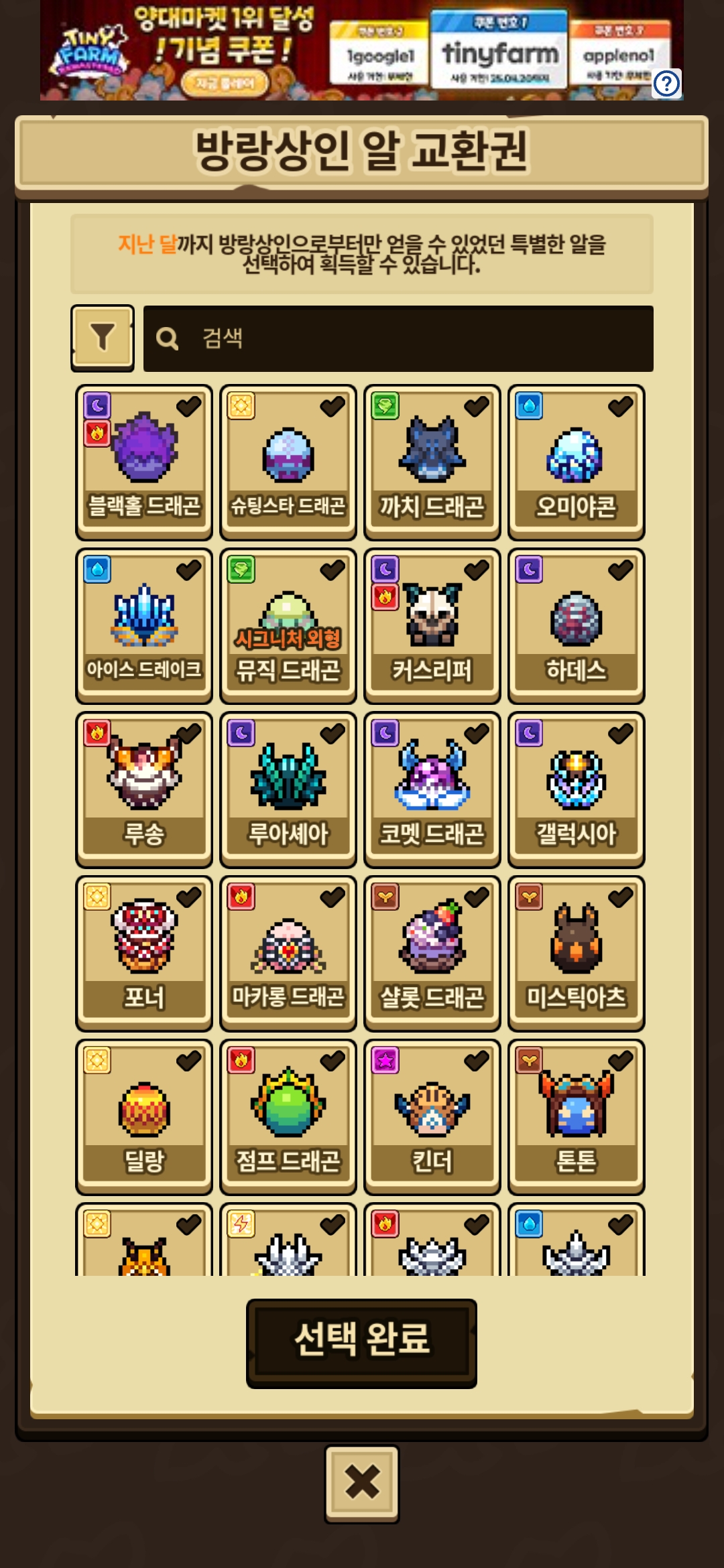This screenshot has width=724, height=1568.
Task: Select the 미스틱아츠 egg
Action: pyautogui.click(x=577, y=952)
